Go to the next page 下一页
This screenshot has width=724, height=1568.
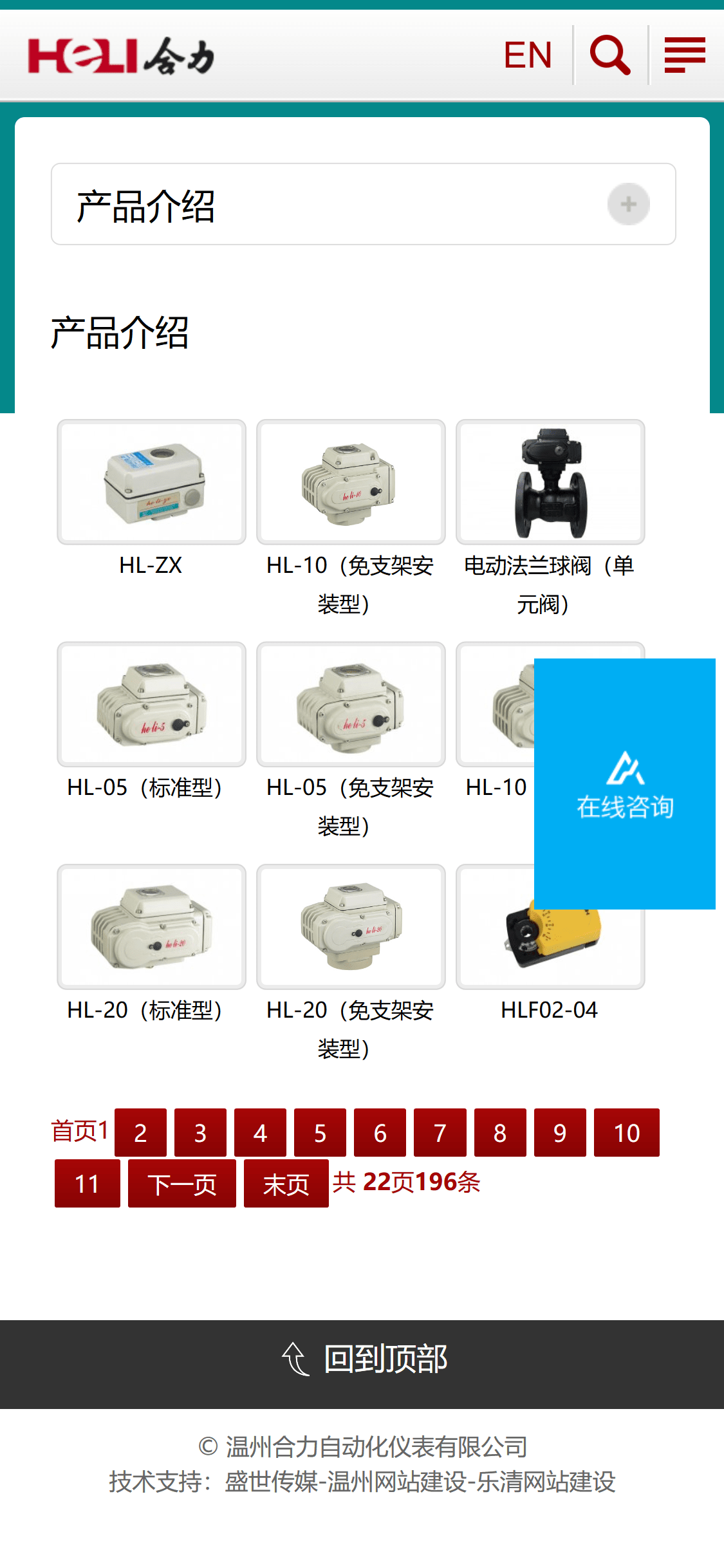[x=181, y=1183]
